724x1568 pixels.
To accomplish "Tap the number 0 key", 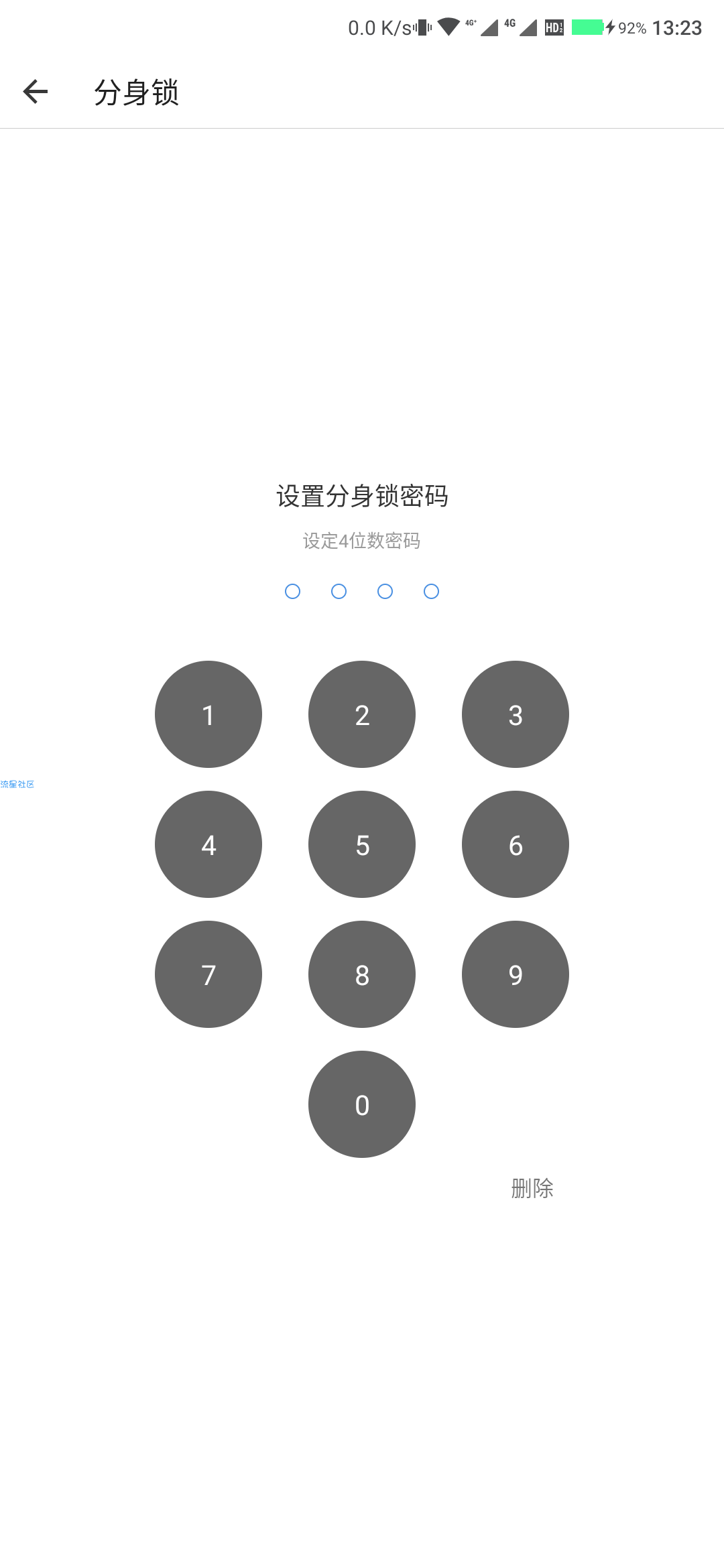I will coord(362,1104).
